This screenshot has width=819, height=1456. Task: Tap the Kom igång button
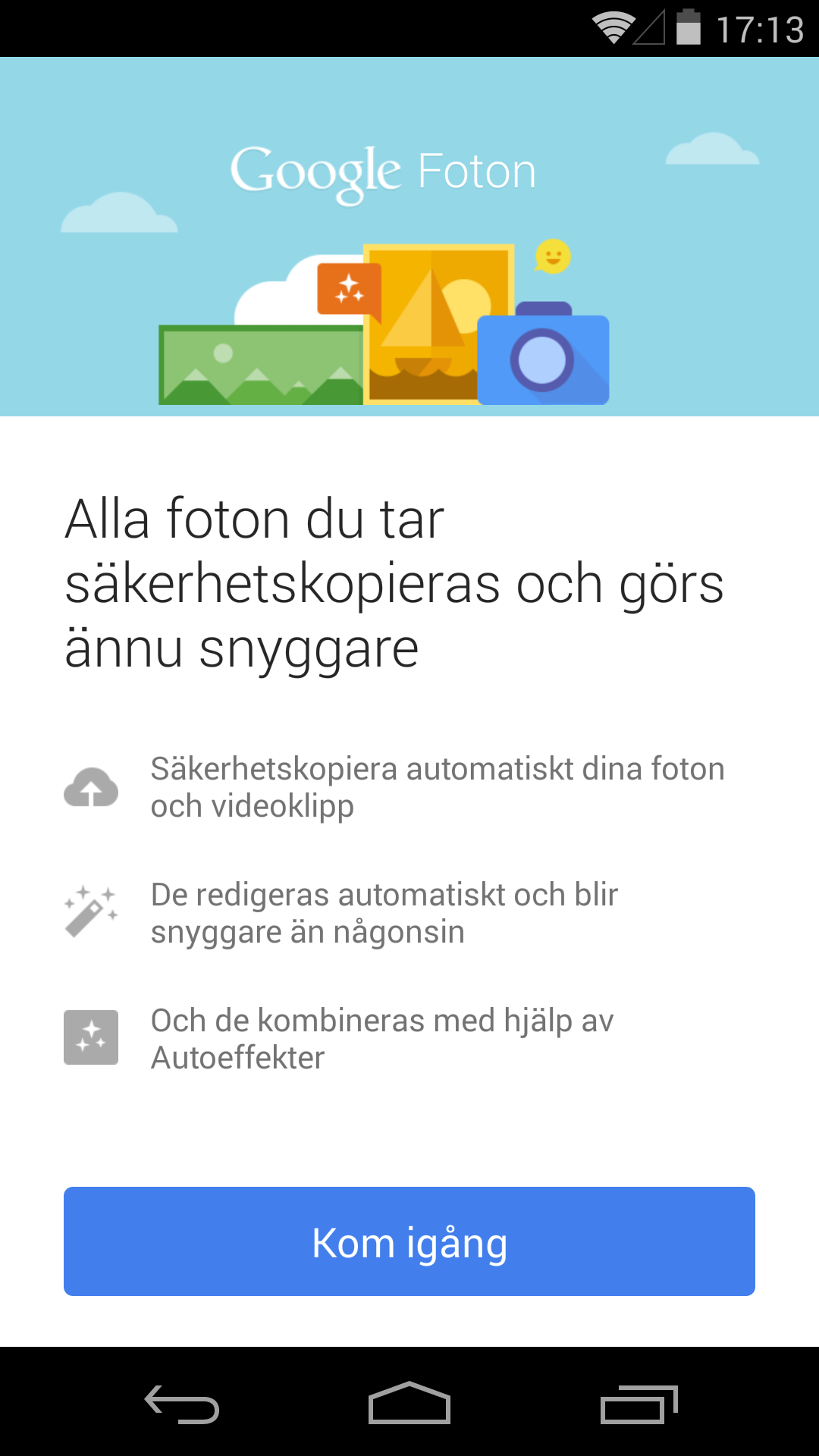click(409, 1241)
